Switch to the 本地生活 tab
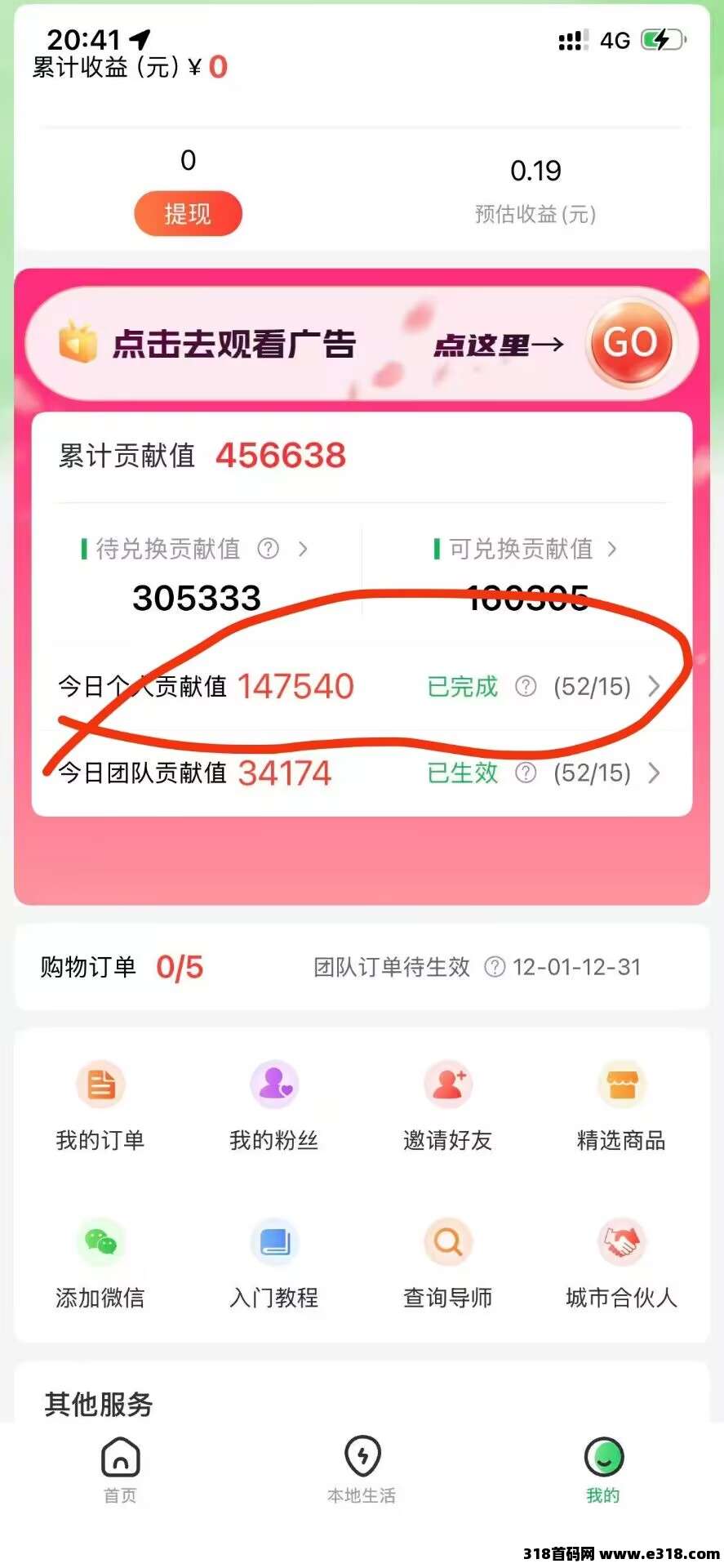This screenshot has height=1568, width=724. [362, 1470]
